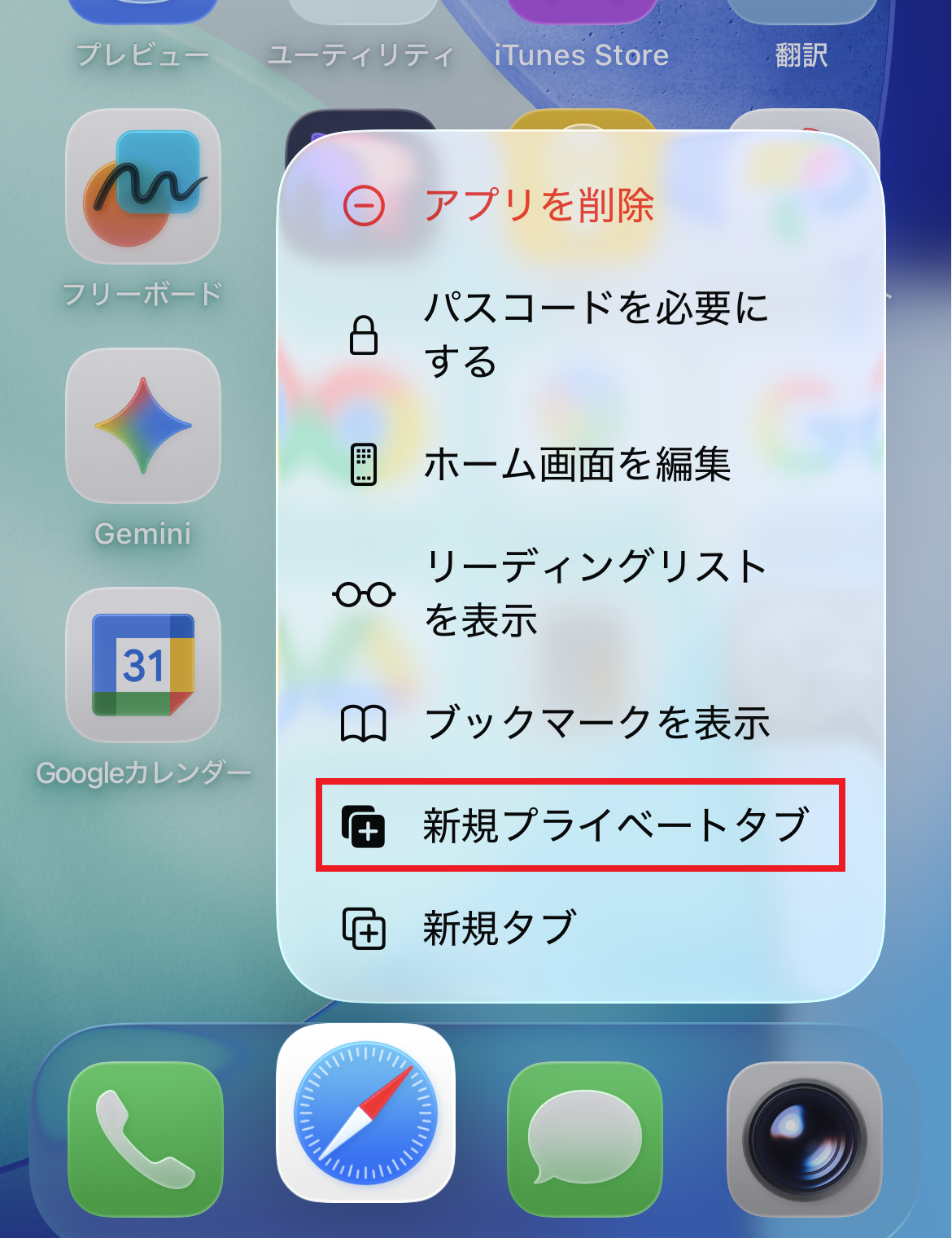The height and width of the screenshot is (1238, 952).
Task: Launch the Gemini app
Action: 143,426
